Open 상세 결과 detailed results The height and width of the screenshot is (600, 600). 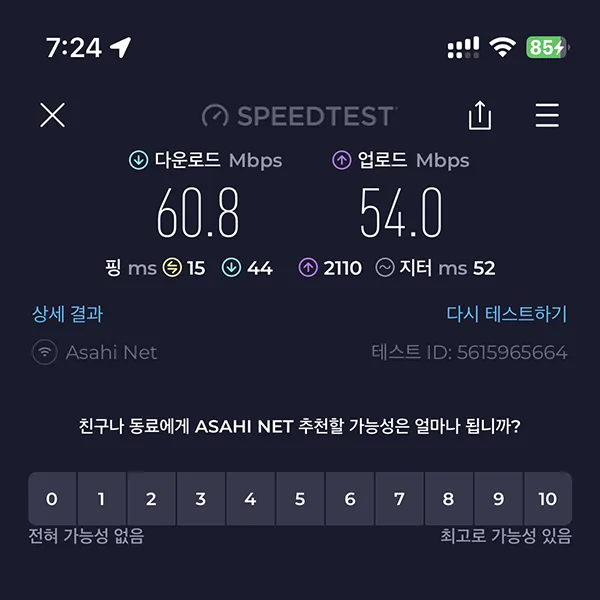click(67, 314)
